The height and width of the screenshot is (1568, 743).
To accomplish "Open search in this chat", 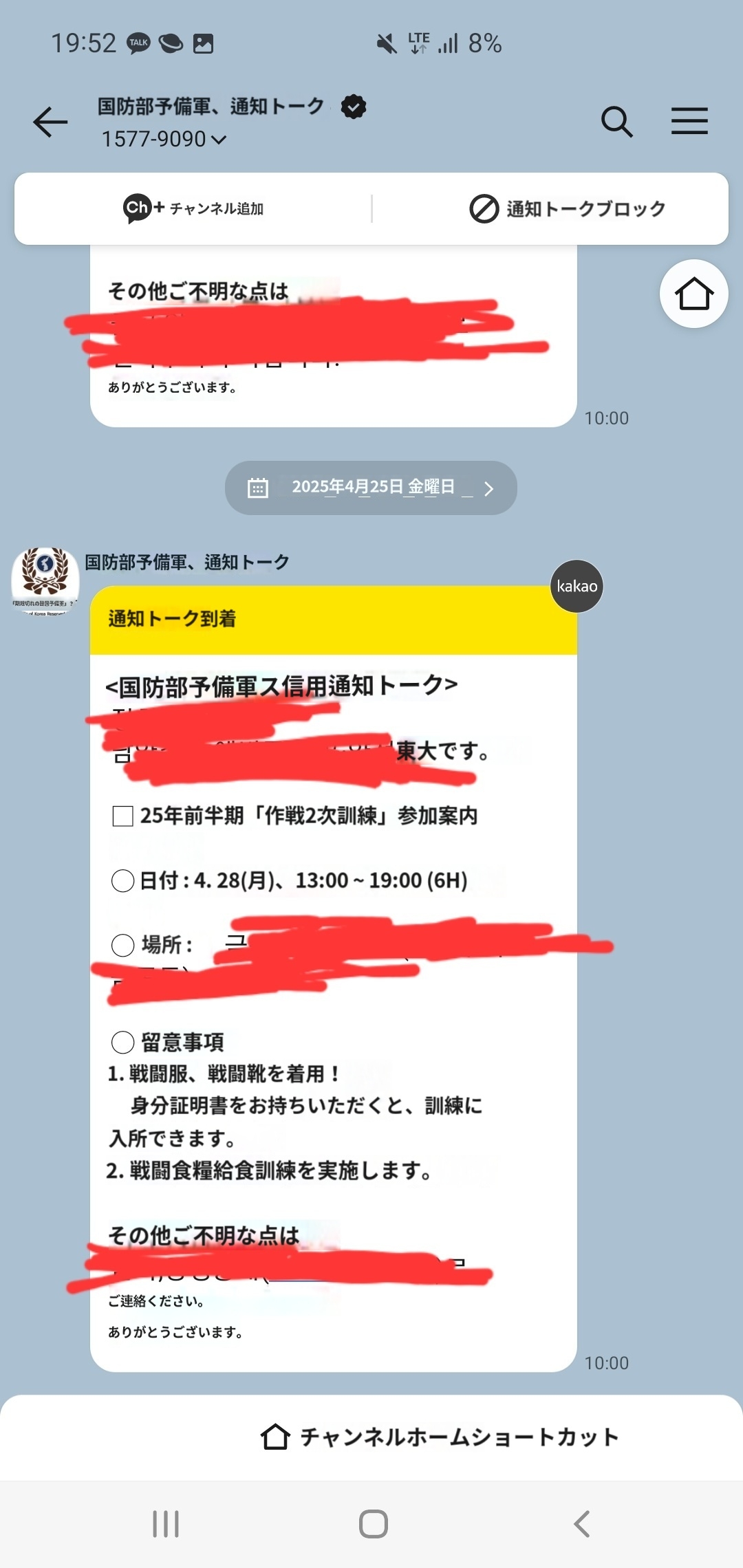I will (616, 122).
